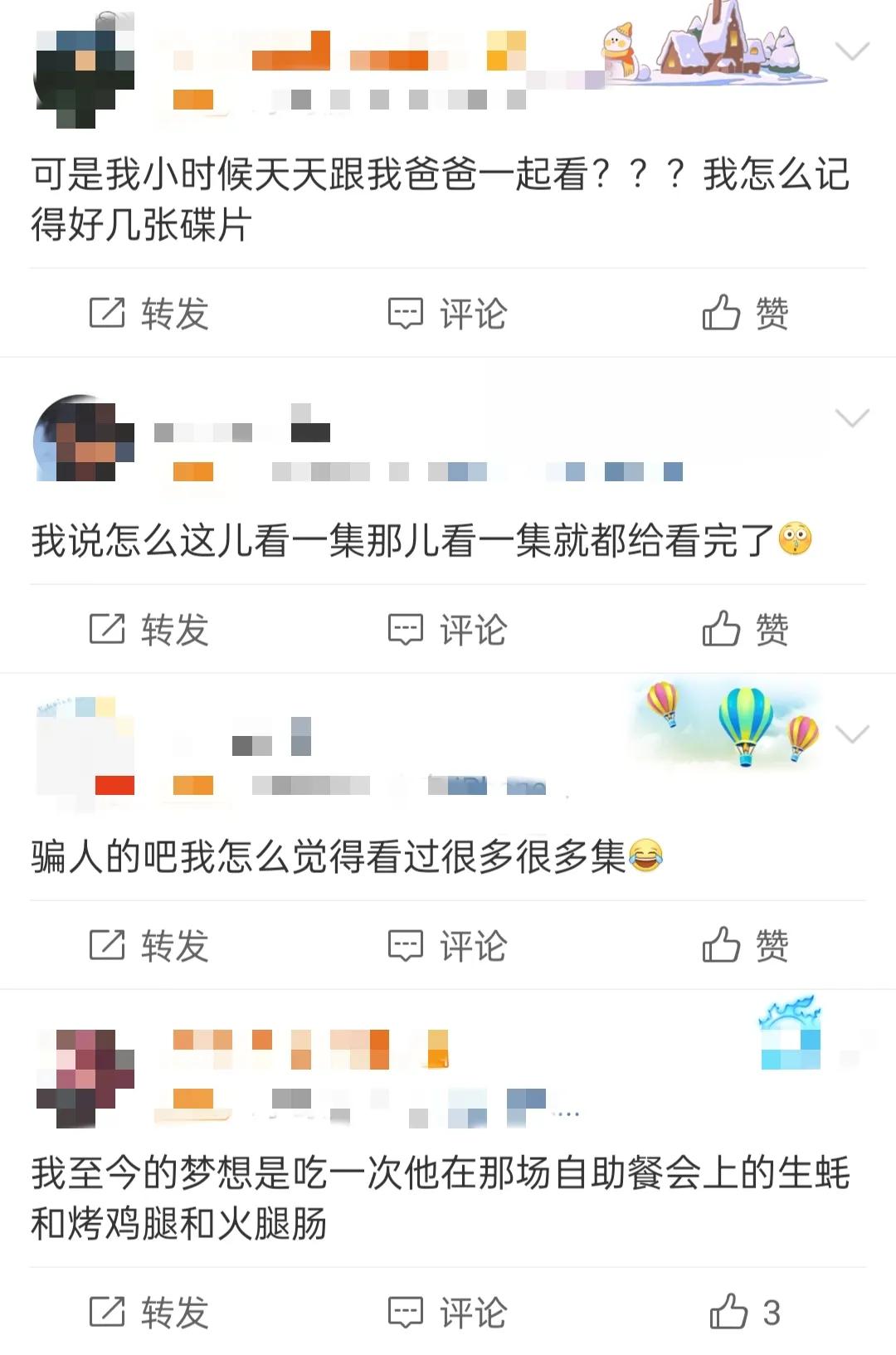Image resolution: width=896 pixels, height=1355 pixels.
Task: Repost the 骗人的吧 post
Action: pyautogui.click(x=149, y=946)
